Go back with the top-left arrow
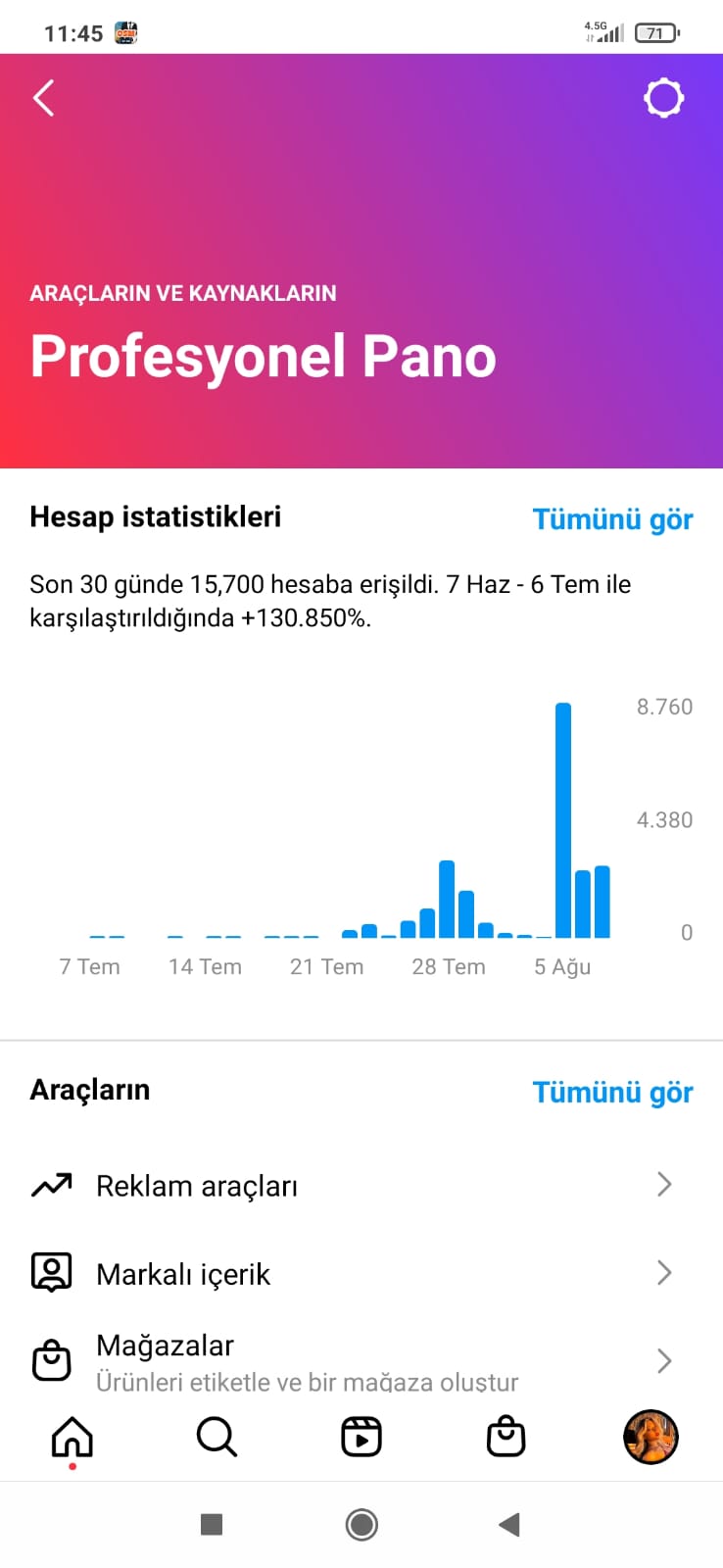This screenshot has height=1568, width=723. click(x=43, y=98)
